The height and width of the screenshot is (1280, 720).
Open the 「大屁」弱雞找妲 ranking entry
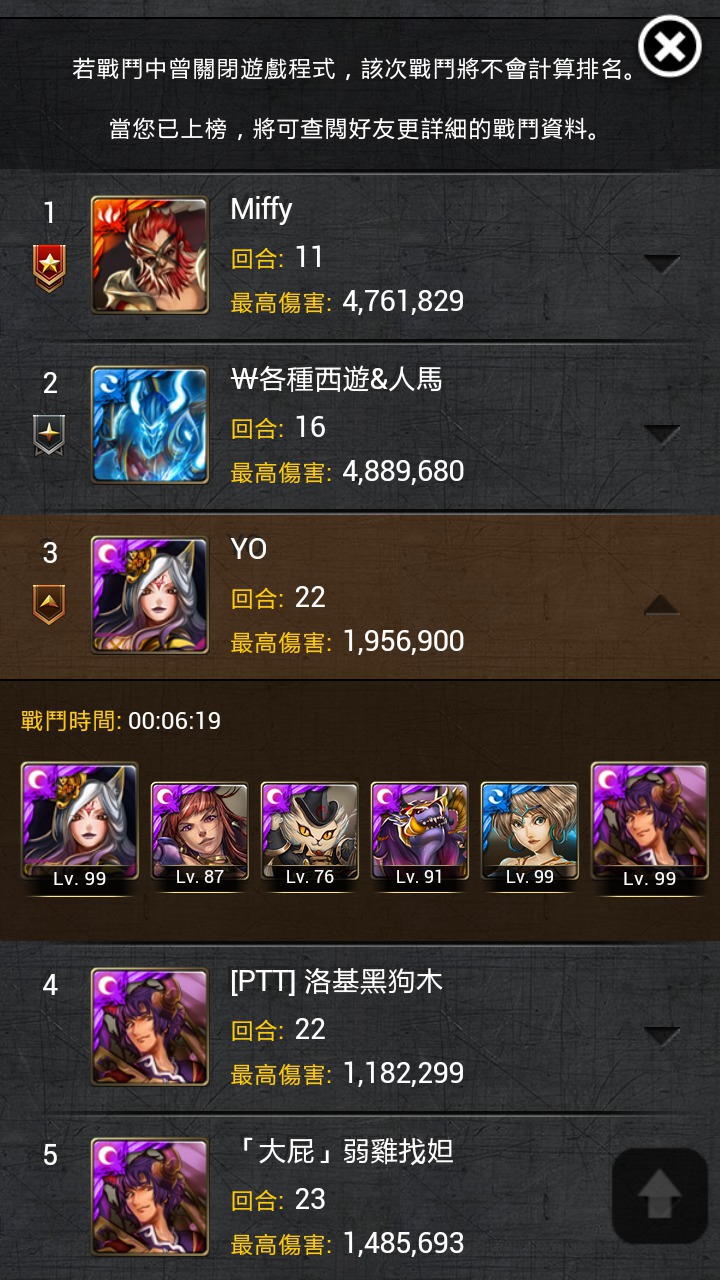click(360, 1199)
